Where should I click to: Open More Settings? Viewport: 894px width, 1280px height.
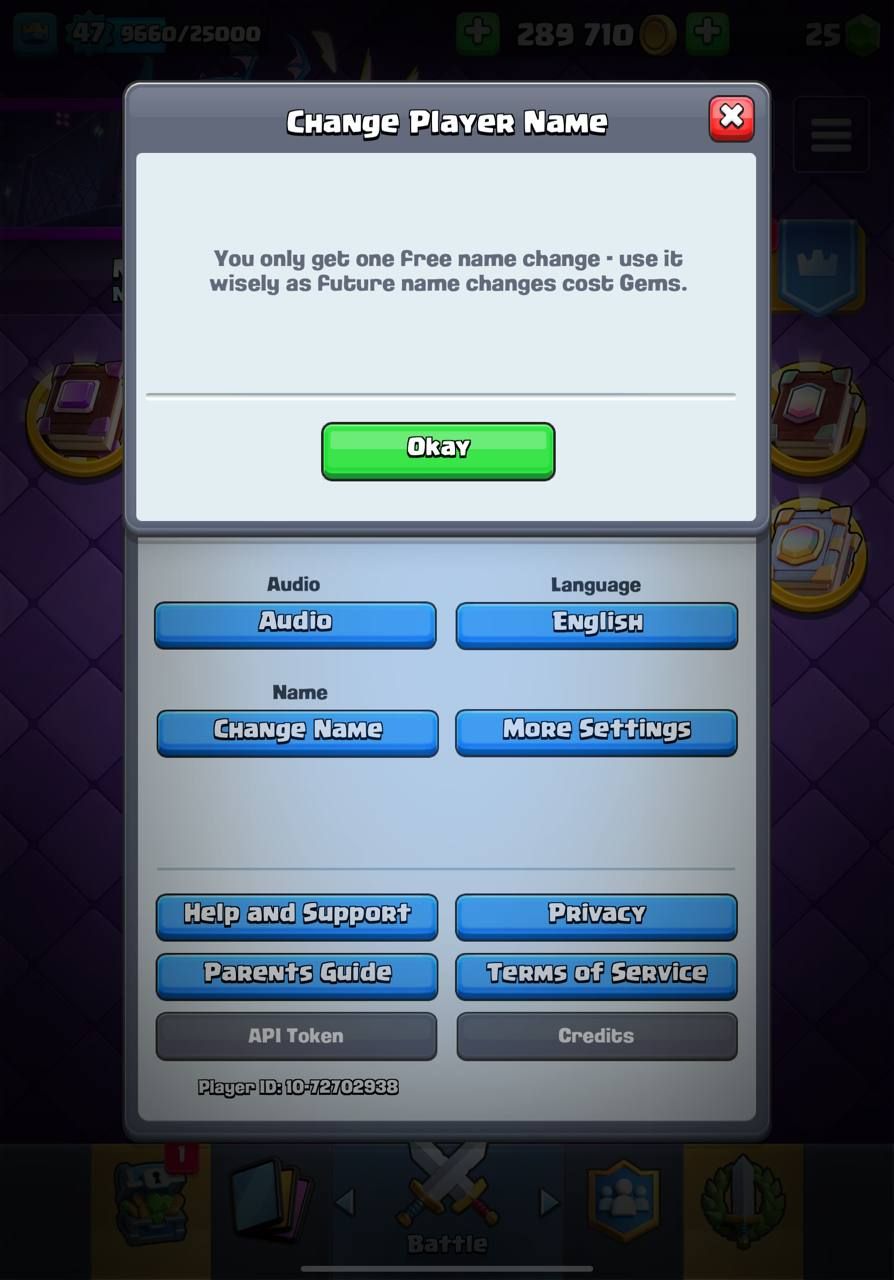click(x=596, y=732)
